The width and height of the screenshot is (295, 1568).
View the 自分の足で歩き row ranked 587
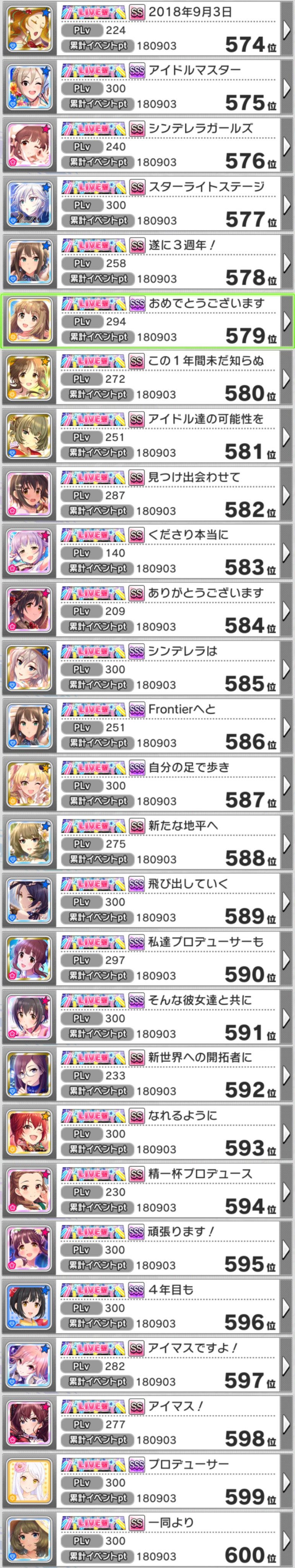[x=147, y=785]
